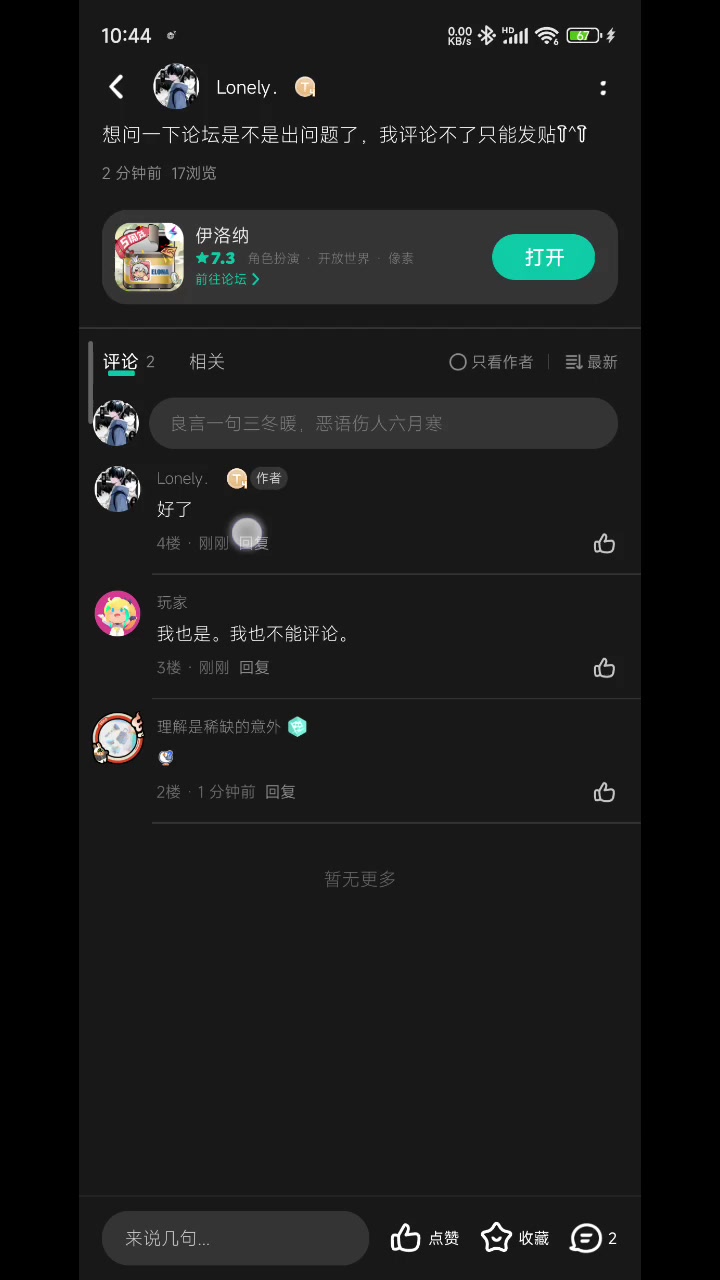Open the comments bubble showing 2
The image size is (720, 1280).
593,1238
